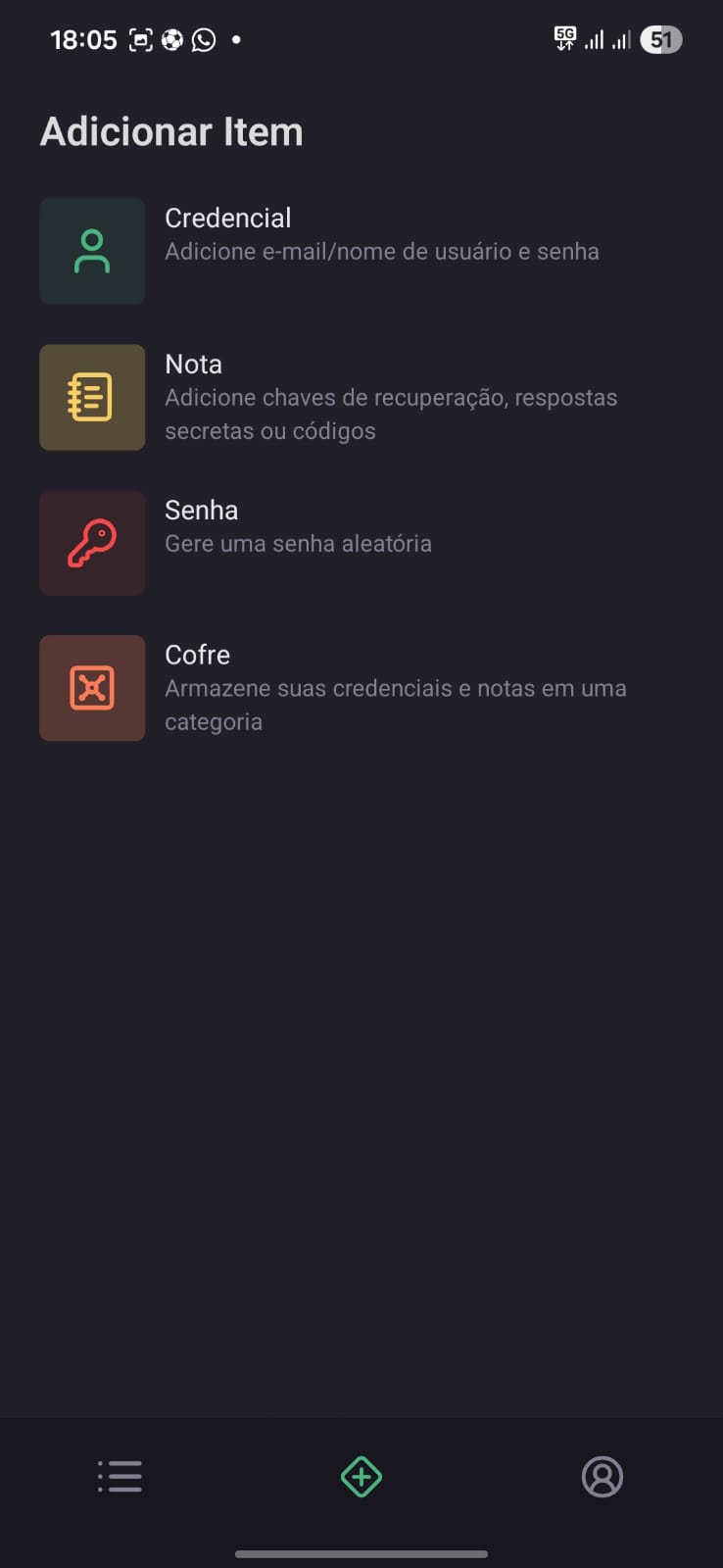This screenshot has width=723, height=1568.
Task: Tap the battery indicator showing 51
Action: tap(658, 39)
